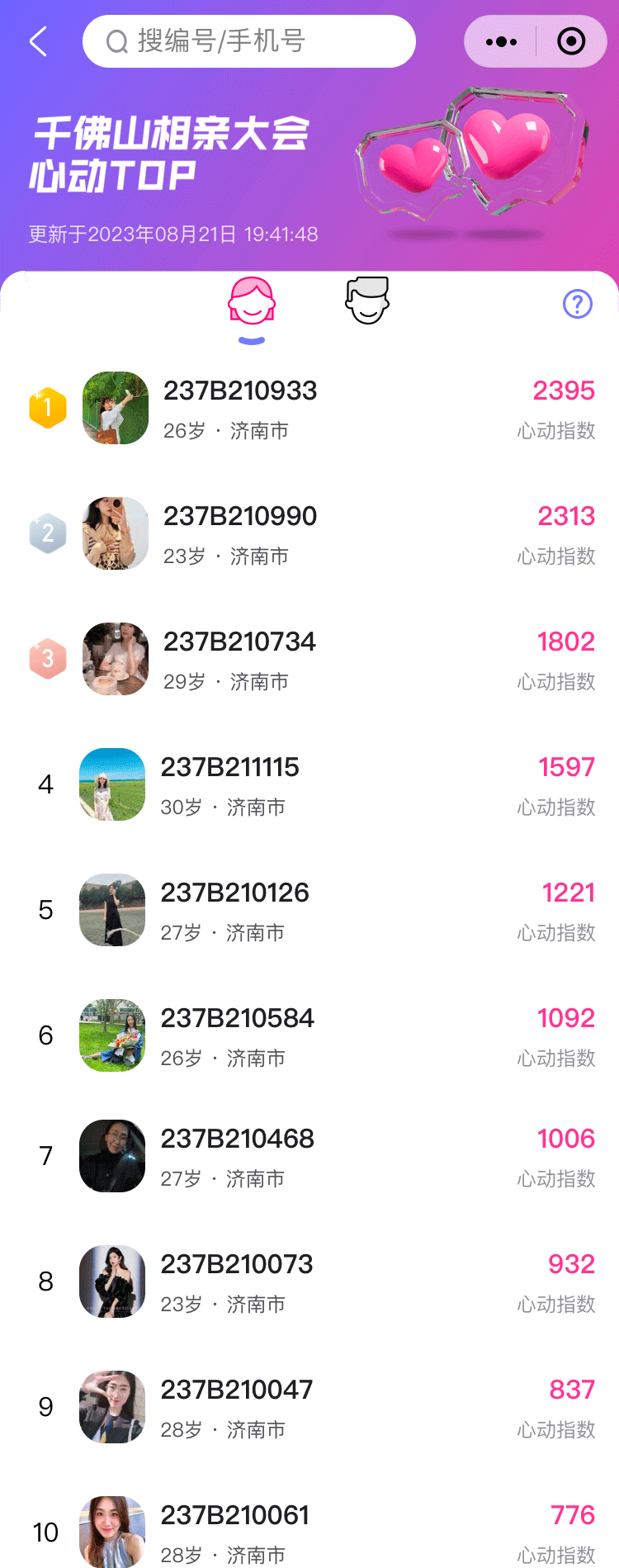Select the row for 237B211115
Screen dimensions: 619x1568
309,785
